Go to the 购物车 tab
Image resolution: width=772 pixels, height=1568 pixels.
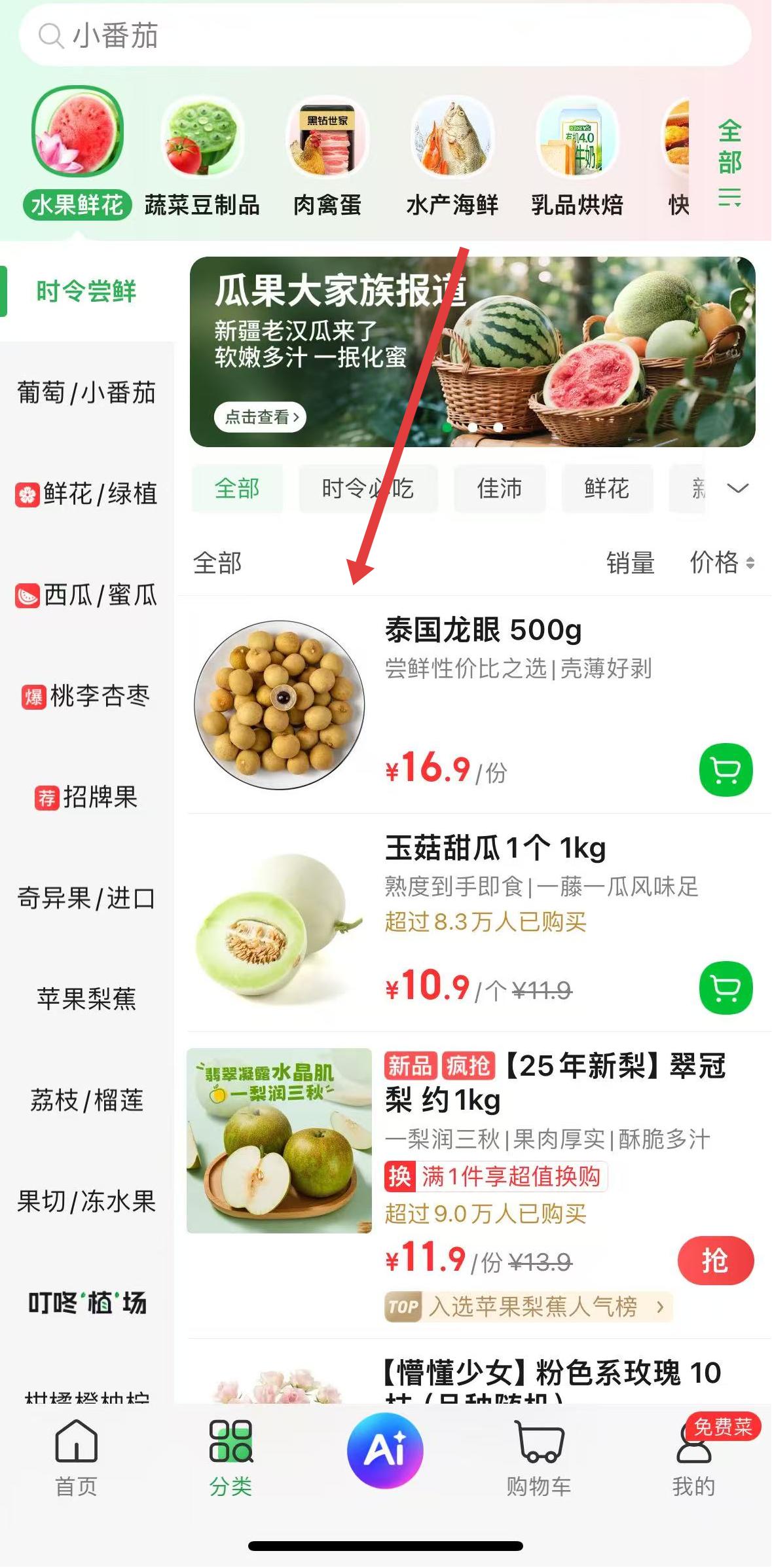(x=539, y=1457)
